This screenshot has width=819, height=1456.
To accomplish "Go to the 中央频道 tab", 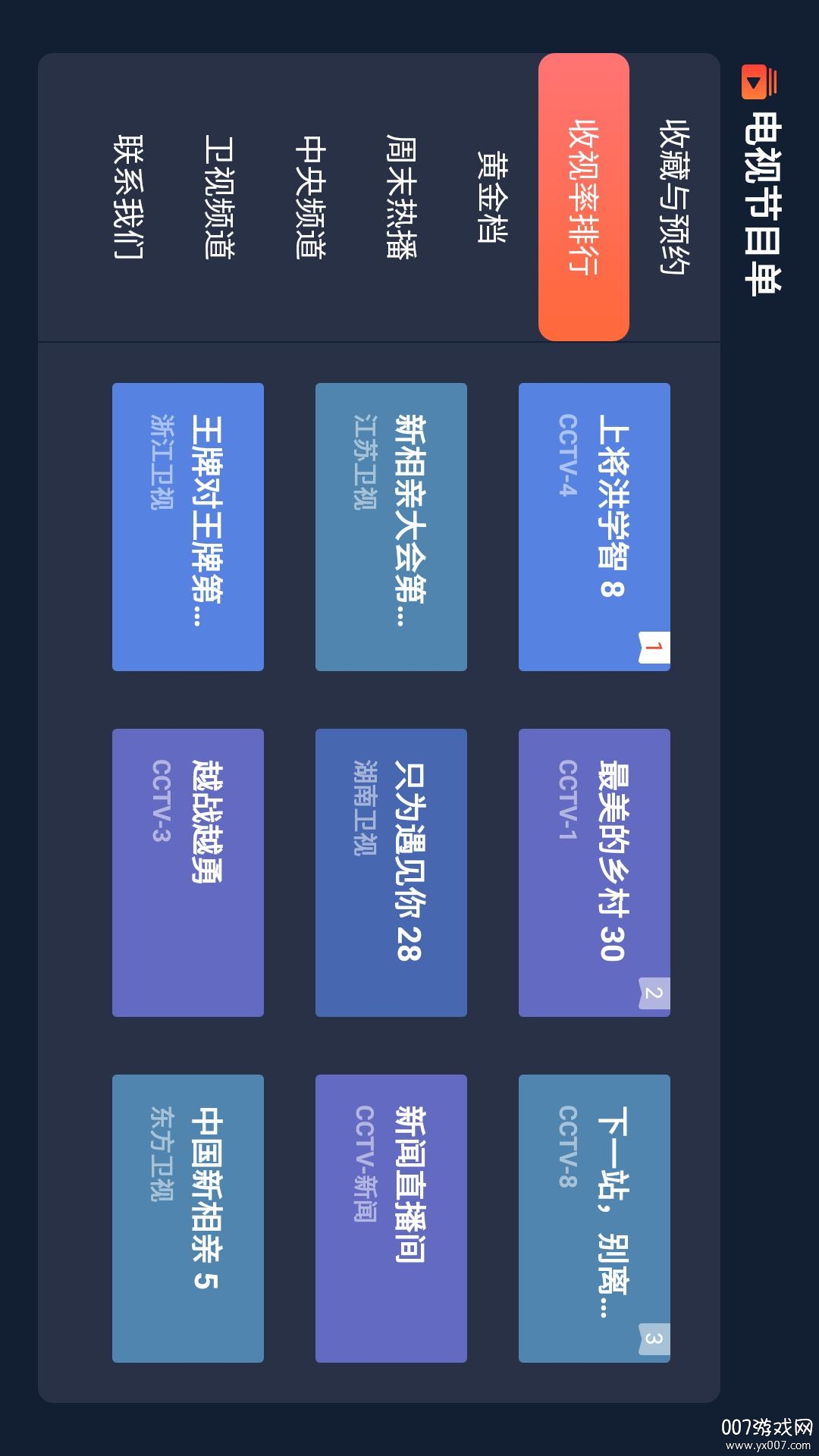I will tap(311, 196).
